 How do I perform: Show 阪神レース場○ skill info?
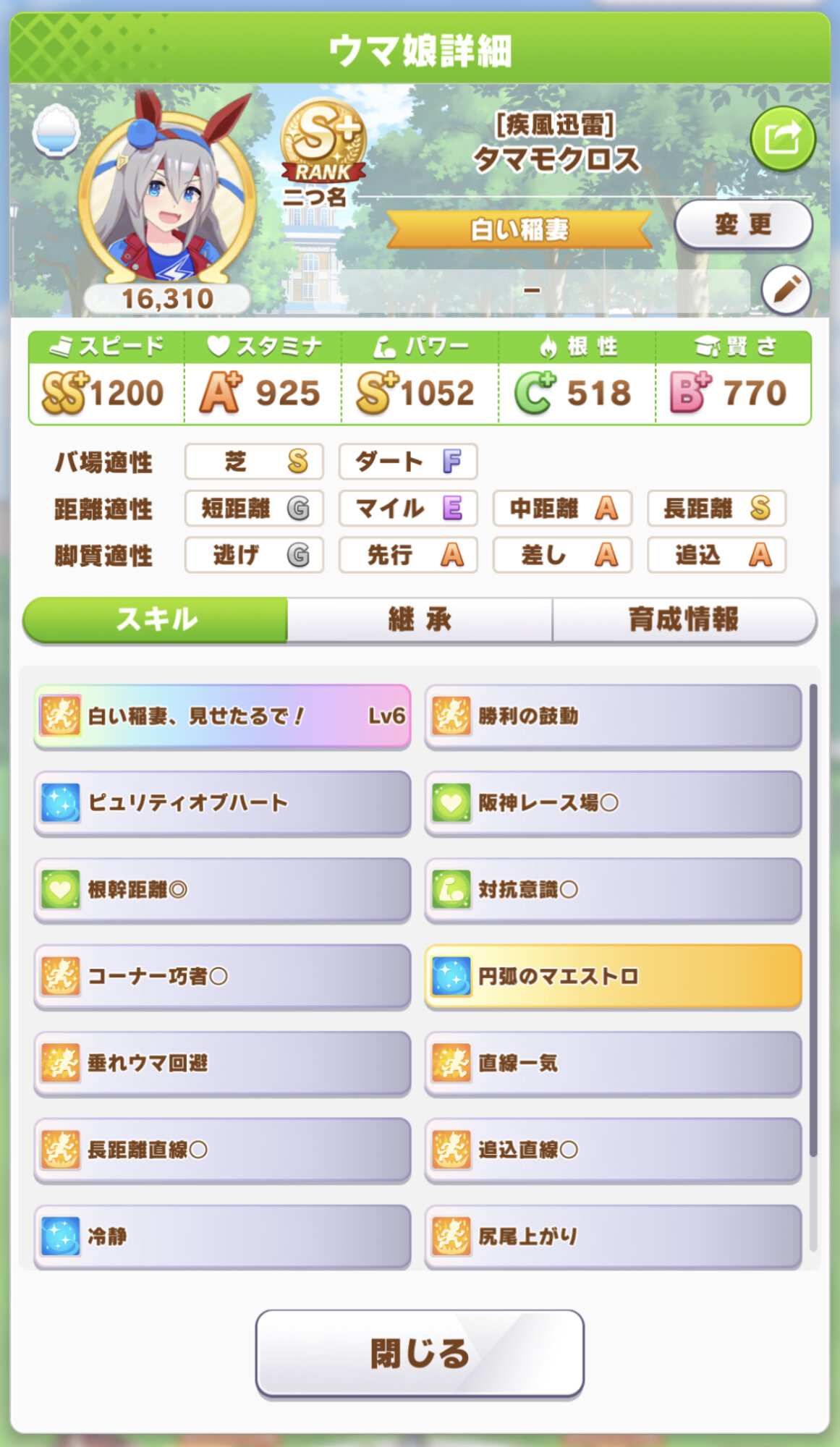pyautogui.click(x=613, y=803)
